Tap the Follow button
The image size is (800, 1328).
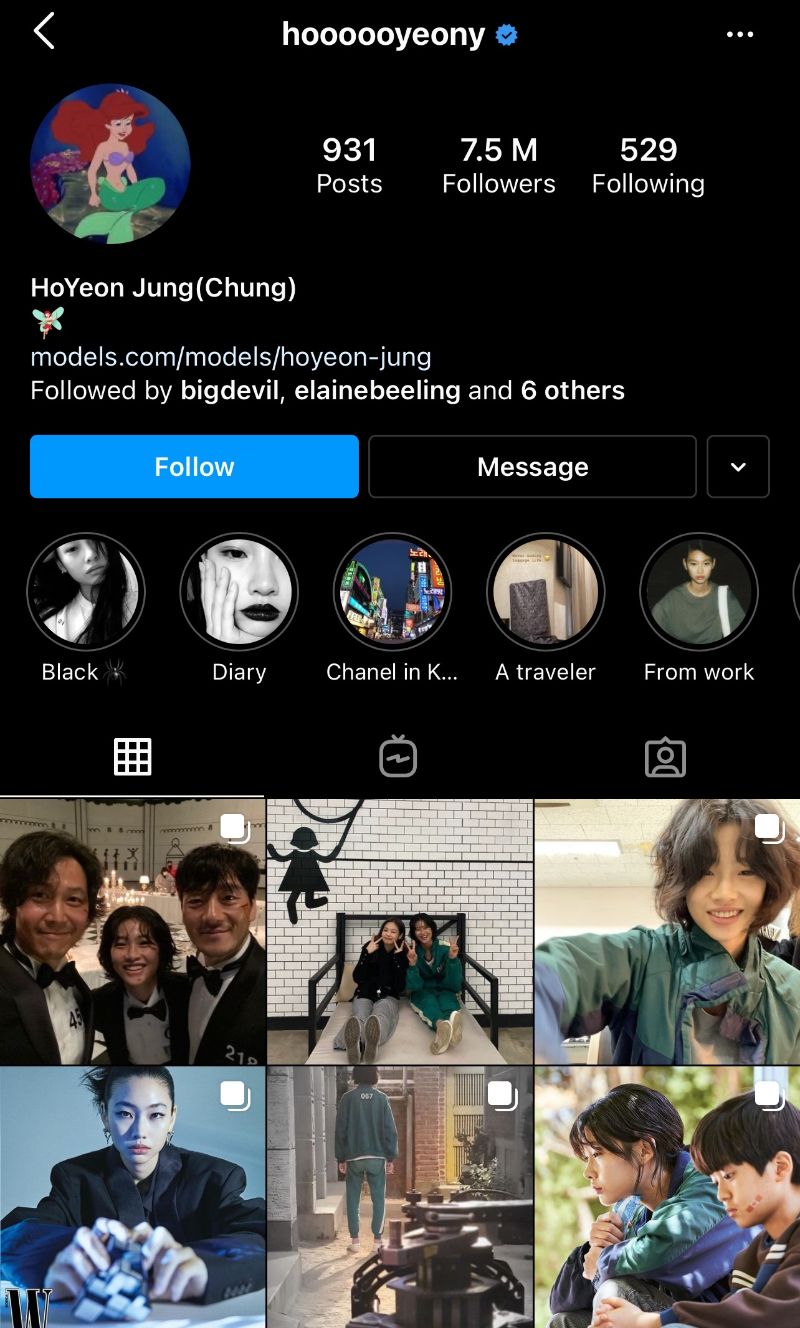click(194, 466)
